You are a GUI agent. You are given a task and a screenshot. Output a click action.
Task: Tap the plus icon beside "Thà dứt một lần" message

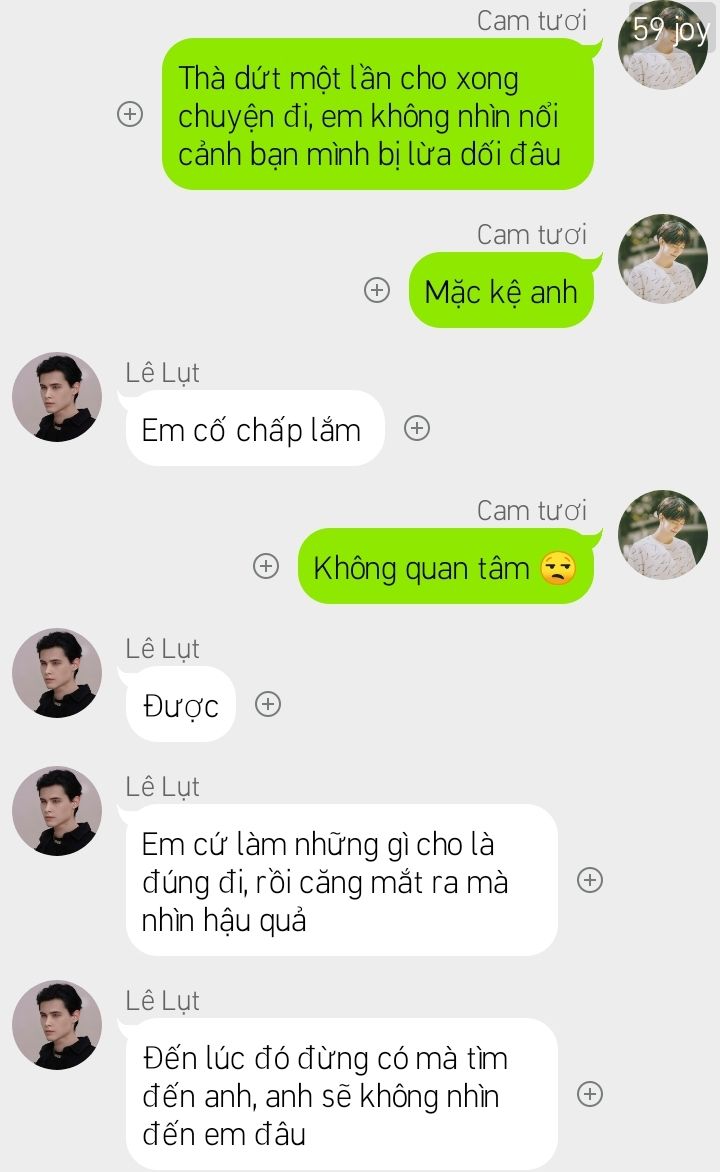coord(130,114)
